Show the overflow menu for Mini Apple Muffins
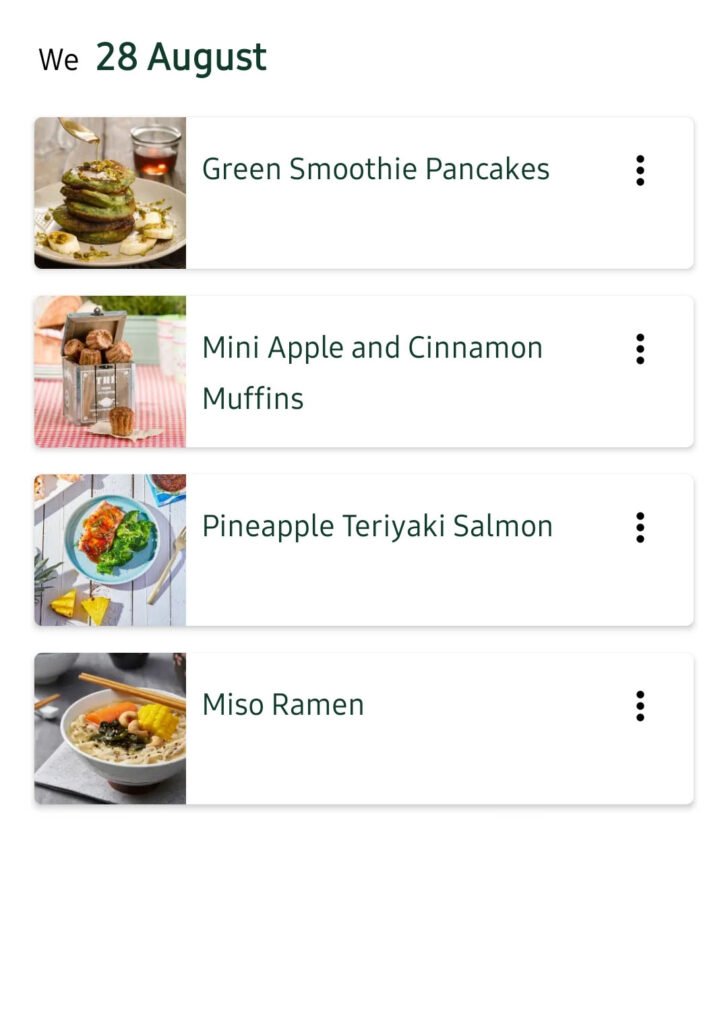This screenshot has height=1024, width=728. click(x=640, y=349)
